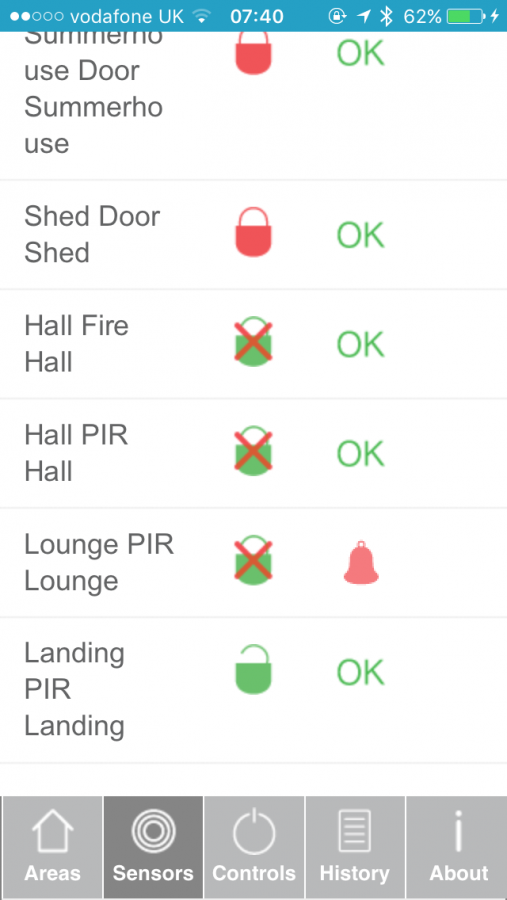Tap the red lock for Summerhouse Door
This screenshot has height=900, width=507.
click(253, 52)
